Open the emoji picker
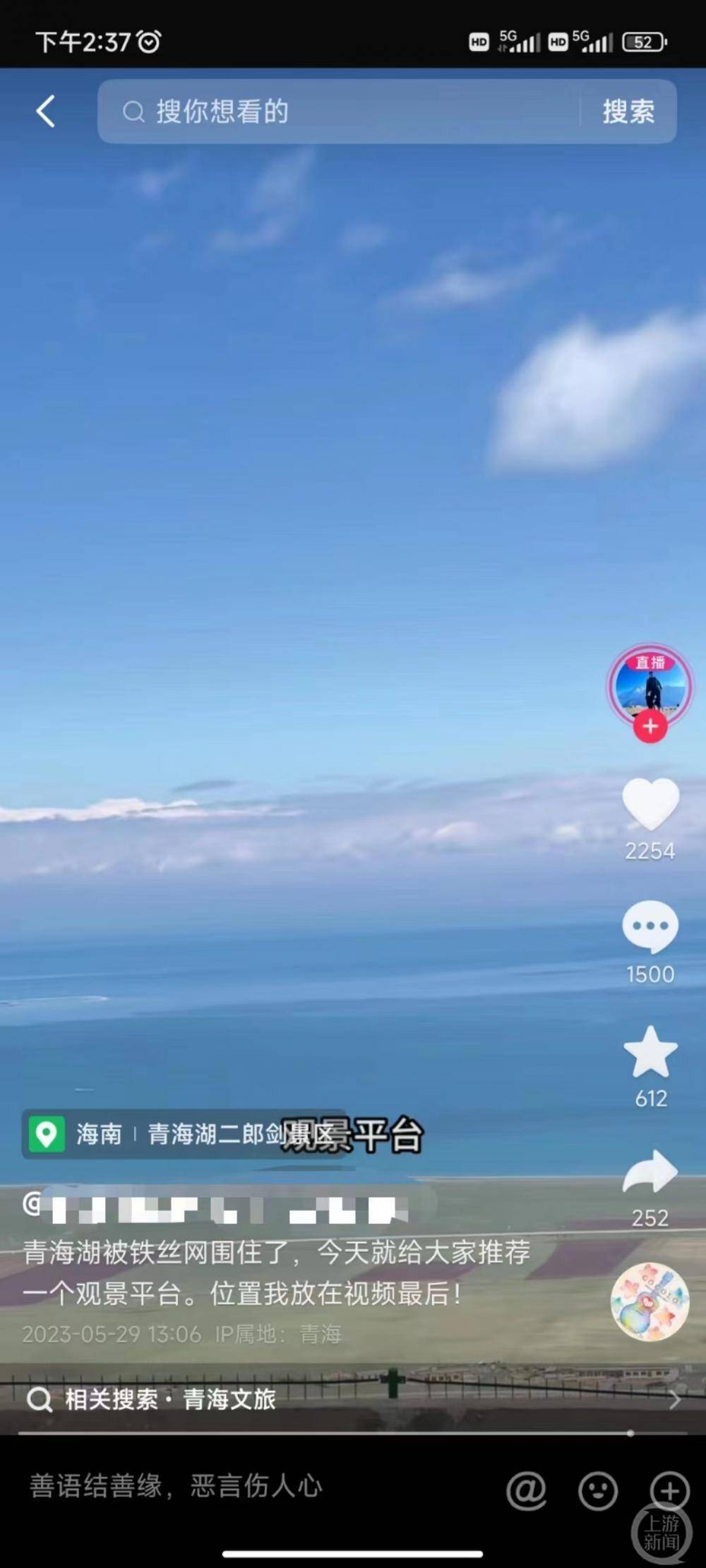The image size is (706, 1568). (x=598, y=1490)
